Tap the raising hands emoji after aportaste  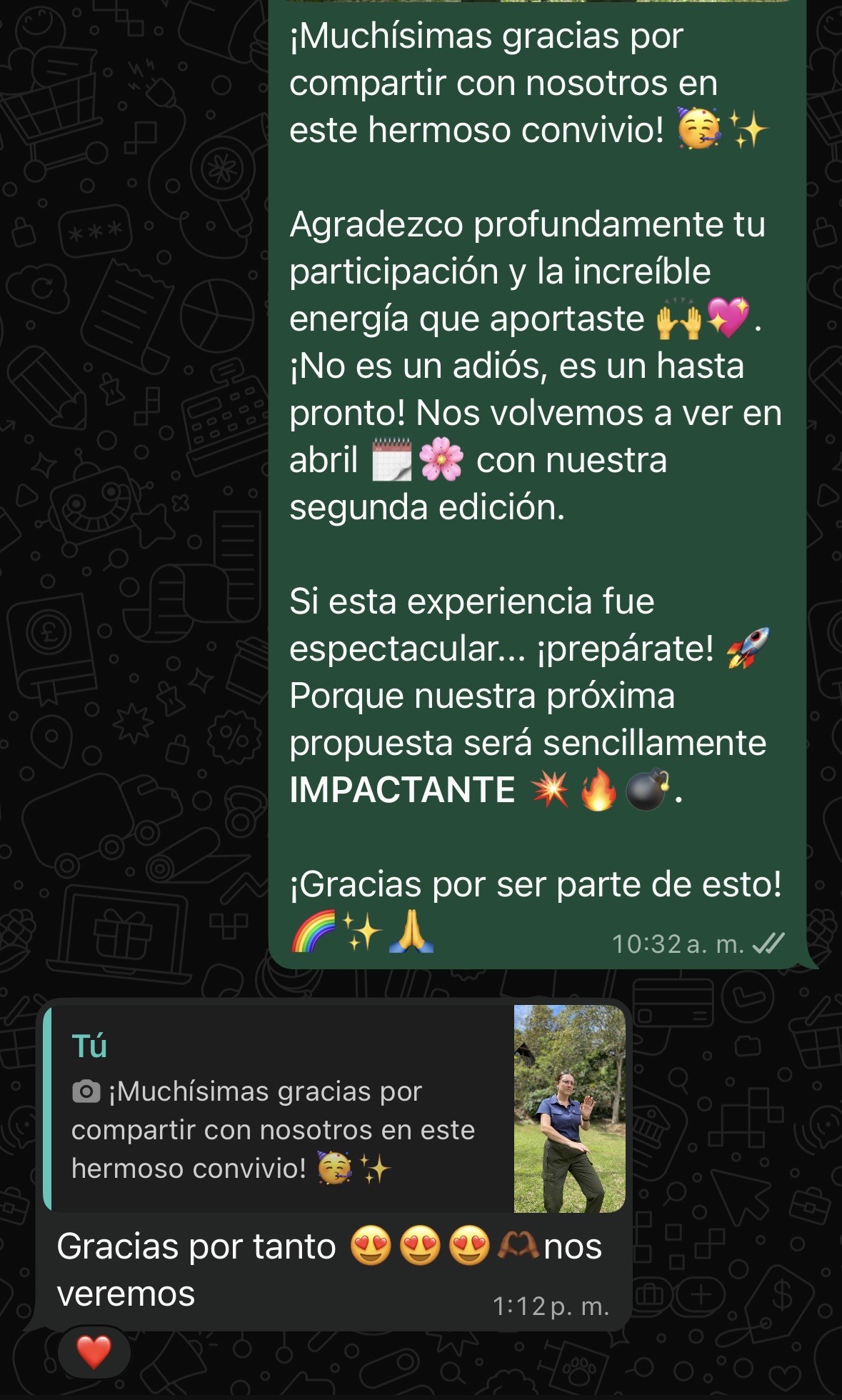click(683, 321)
